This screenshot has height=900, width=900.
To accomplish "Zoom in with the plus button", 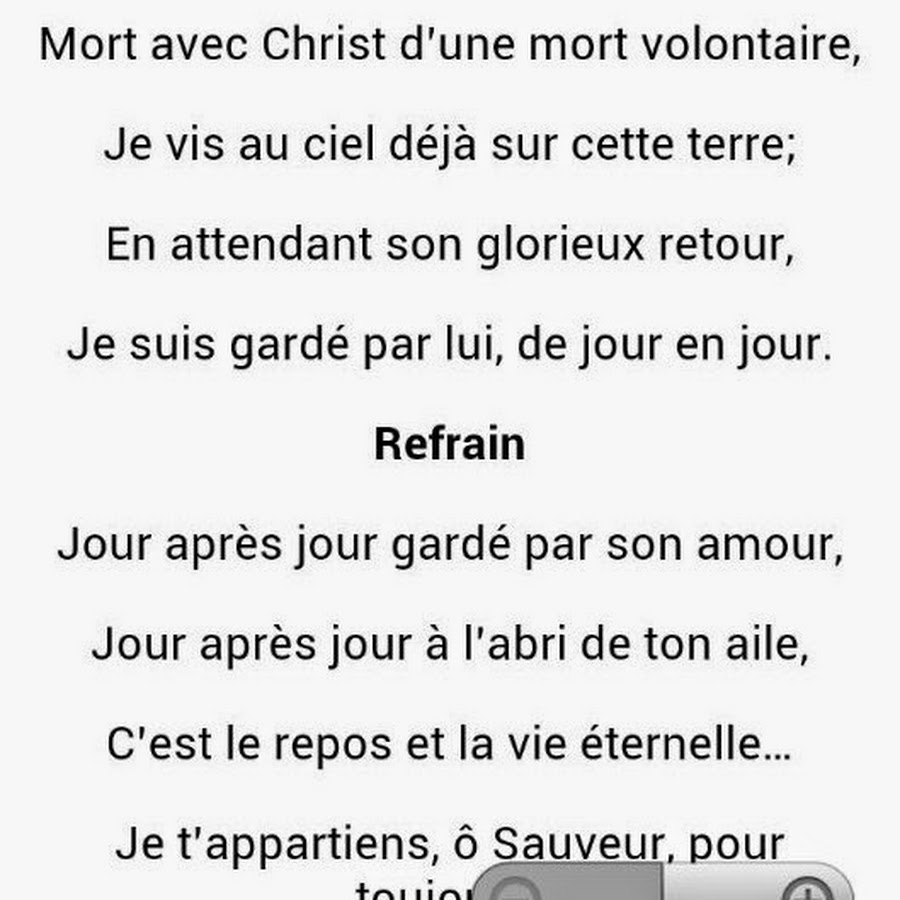I will [x=806, y=890].
